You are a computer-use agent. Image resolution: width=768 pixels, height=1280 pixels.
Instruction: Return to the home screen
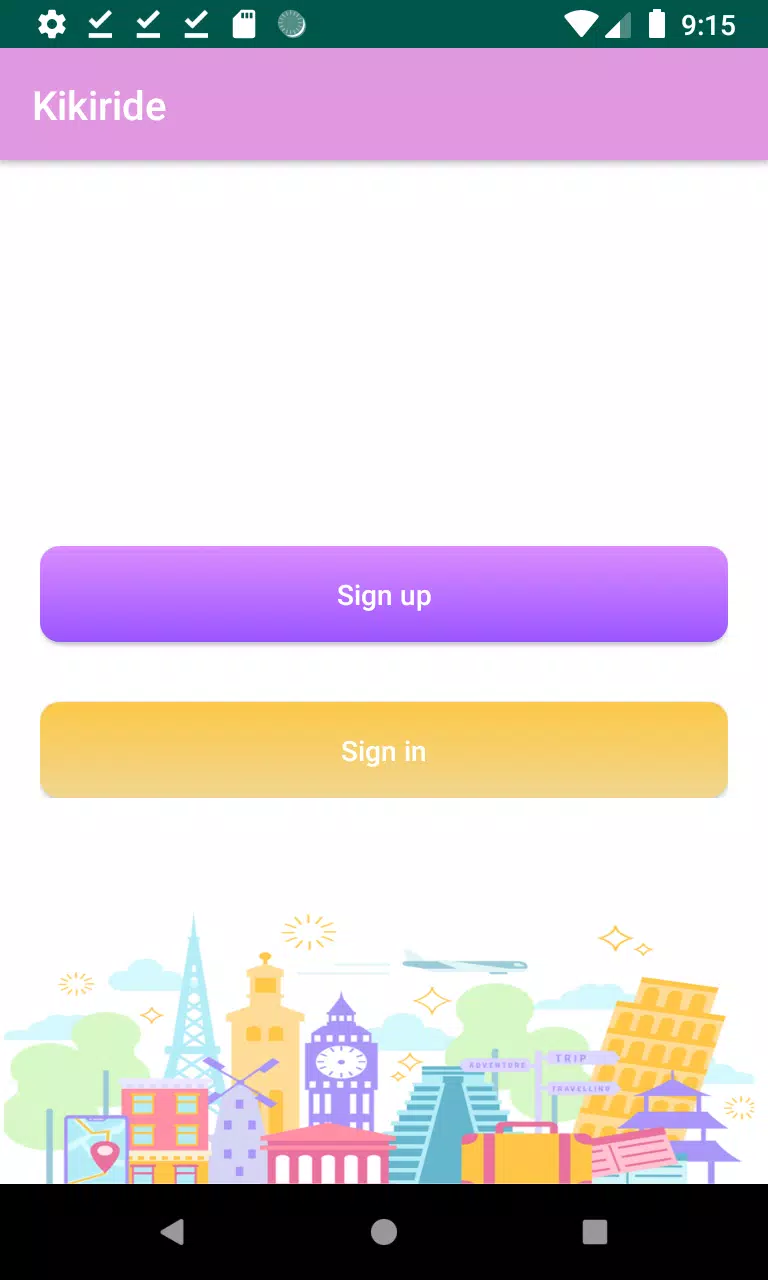[384, 1232]
